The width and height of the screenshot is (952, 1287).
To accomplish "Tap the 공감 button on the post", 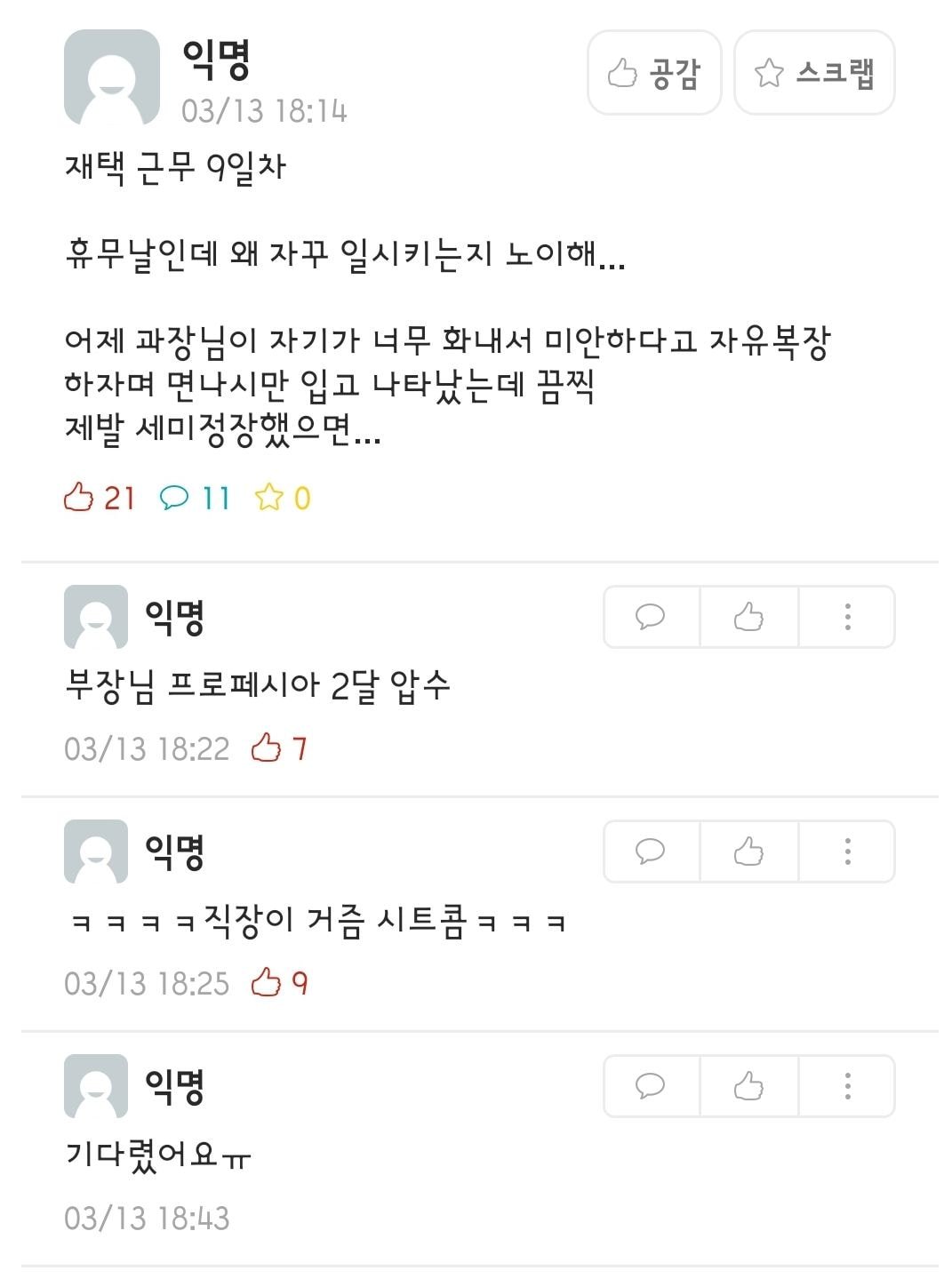I will pyautogui.click(x=653, y=73).
